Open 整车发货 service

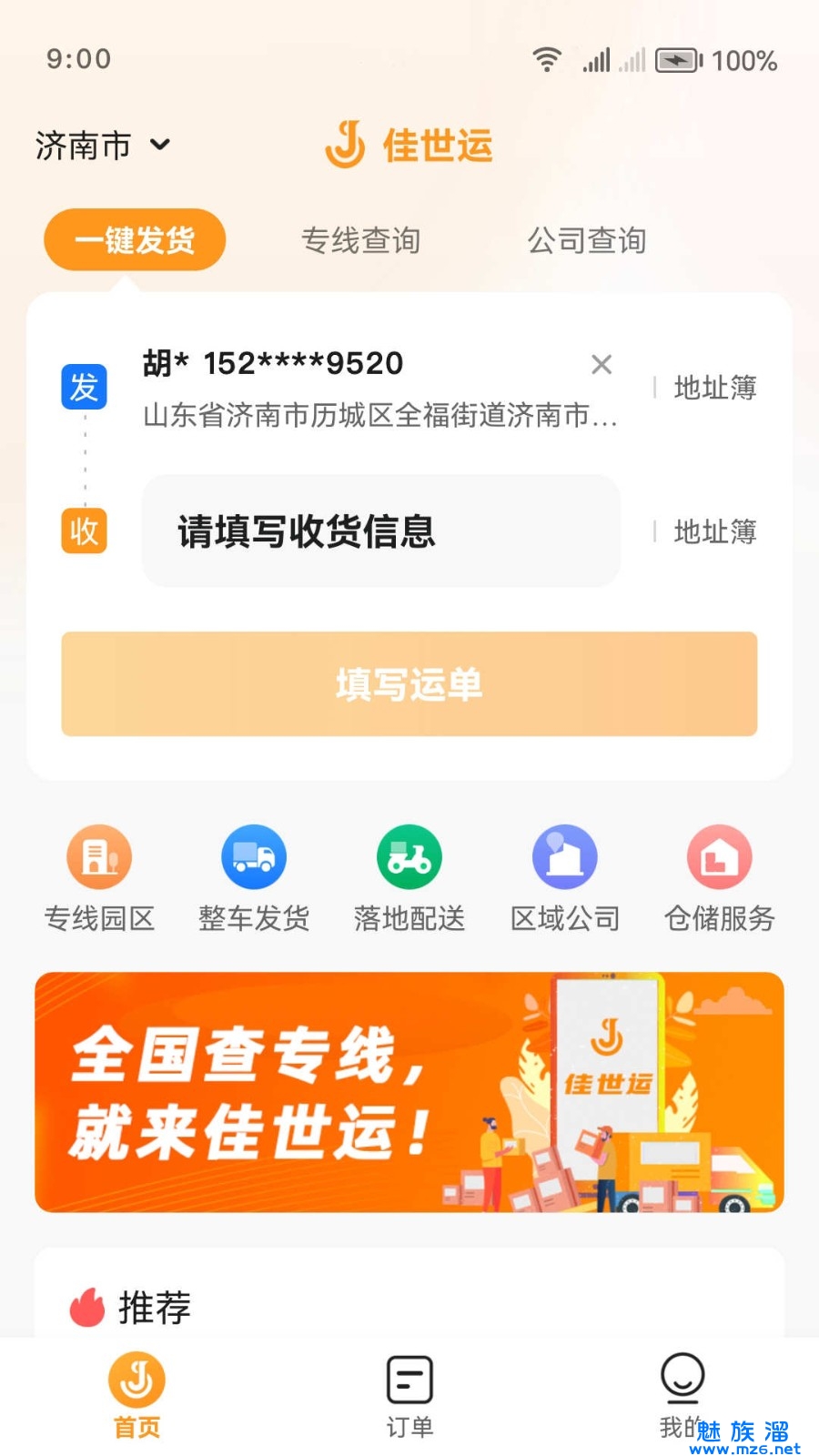point(254,878)
